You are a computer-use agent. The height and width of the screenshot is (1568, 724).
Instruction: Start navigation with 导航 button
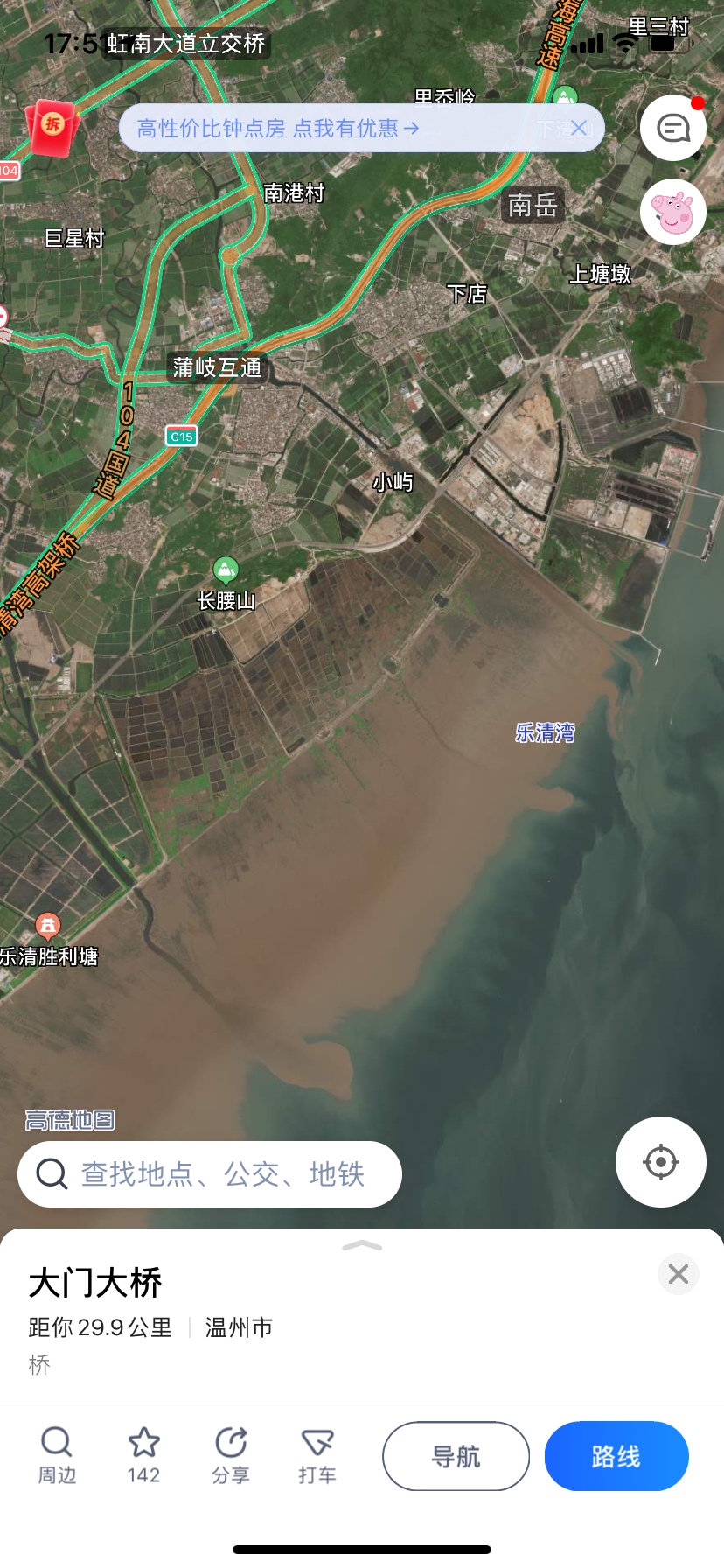click(456, 1456)
